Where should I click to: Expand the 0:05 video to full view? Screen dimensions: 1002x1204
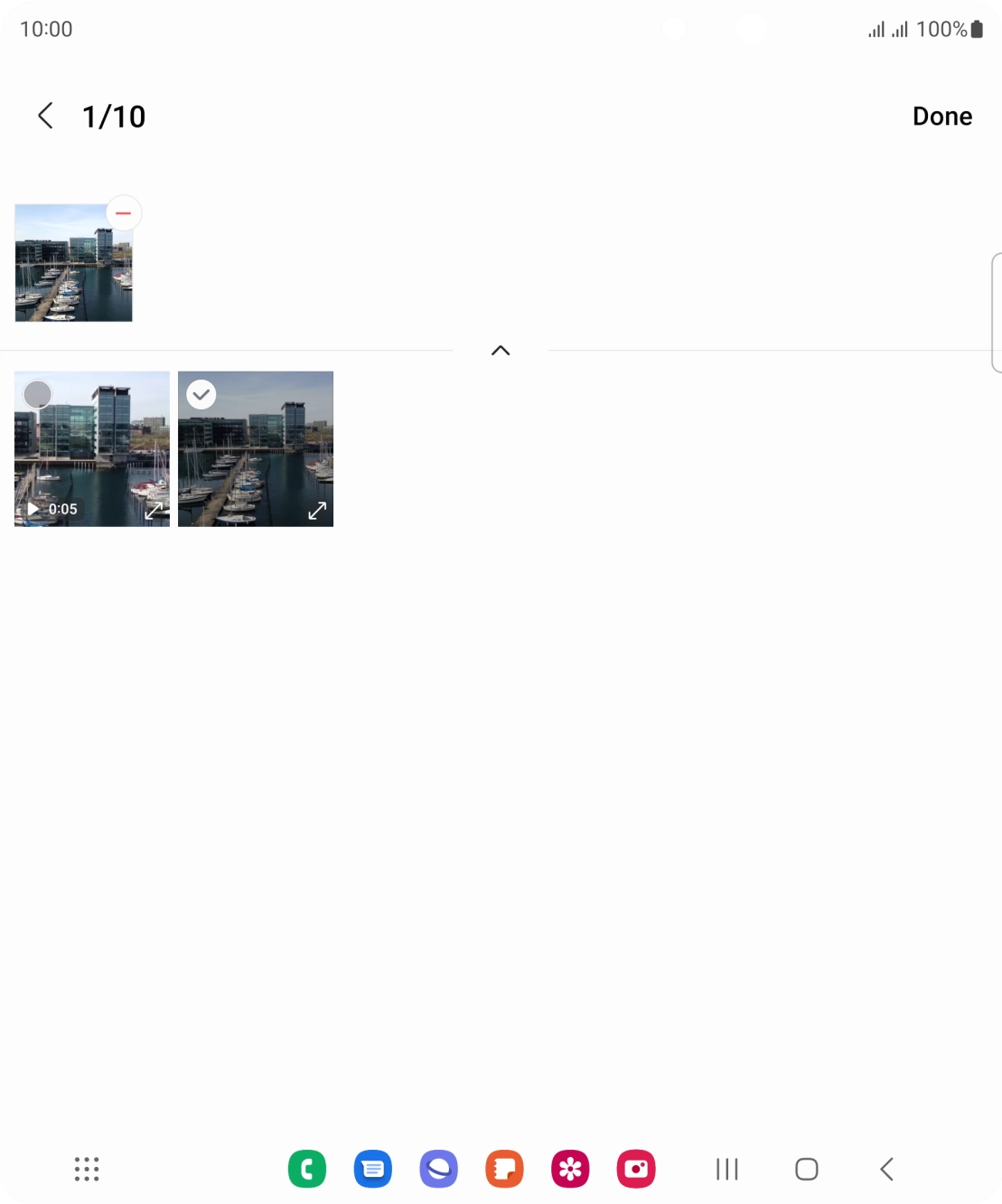tap(154, 511)
